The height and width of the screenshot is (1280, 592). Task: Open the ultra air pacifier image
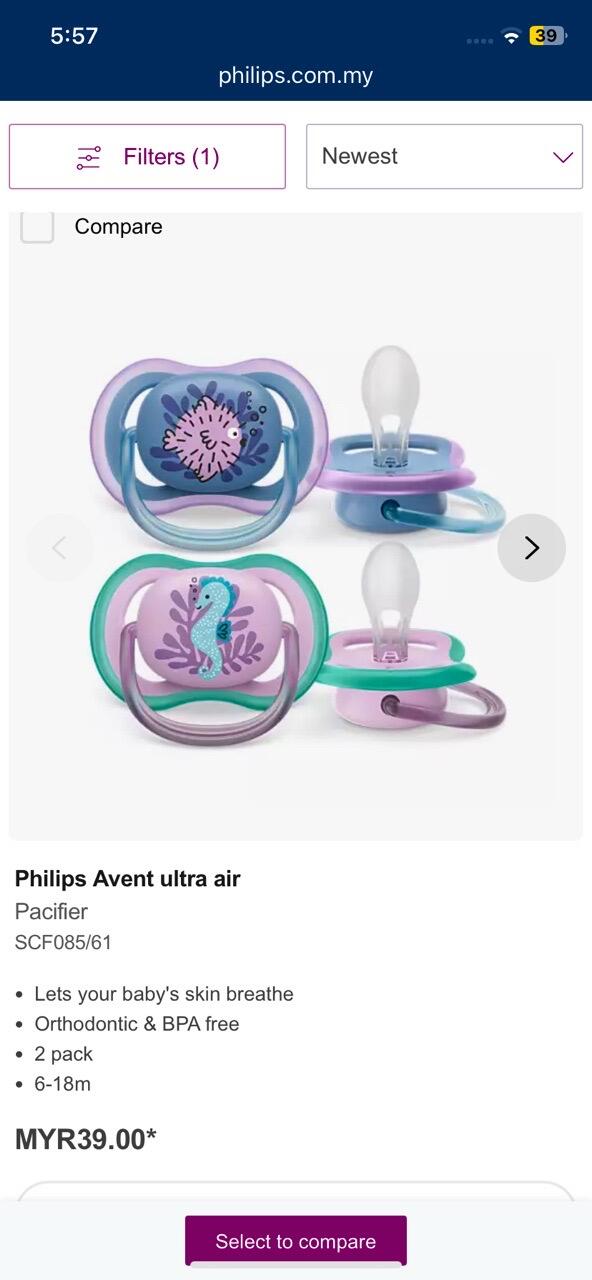tap(296, 548)
